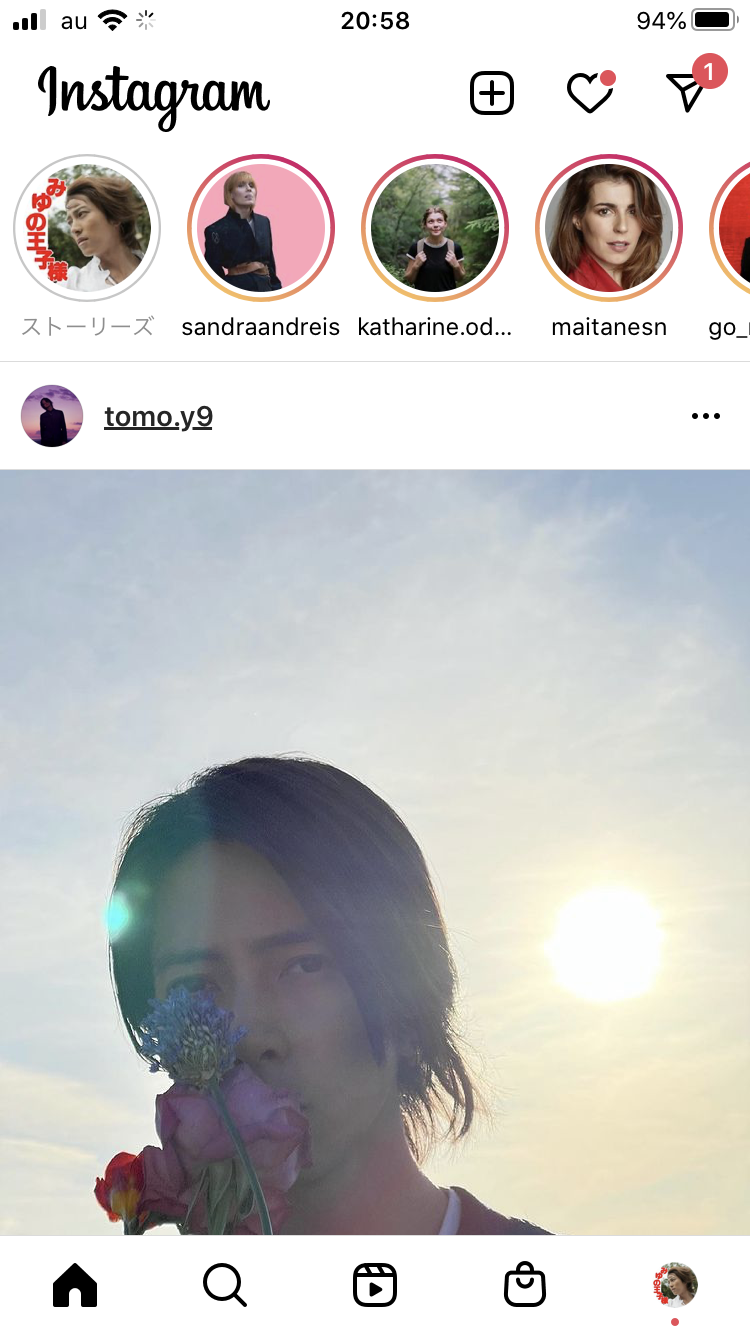Switch to the Search tab
750x1334 pixels.
point(224,1284)
